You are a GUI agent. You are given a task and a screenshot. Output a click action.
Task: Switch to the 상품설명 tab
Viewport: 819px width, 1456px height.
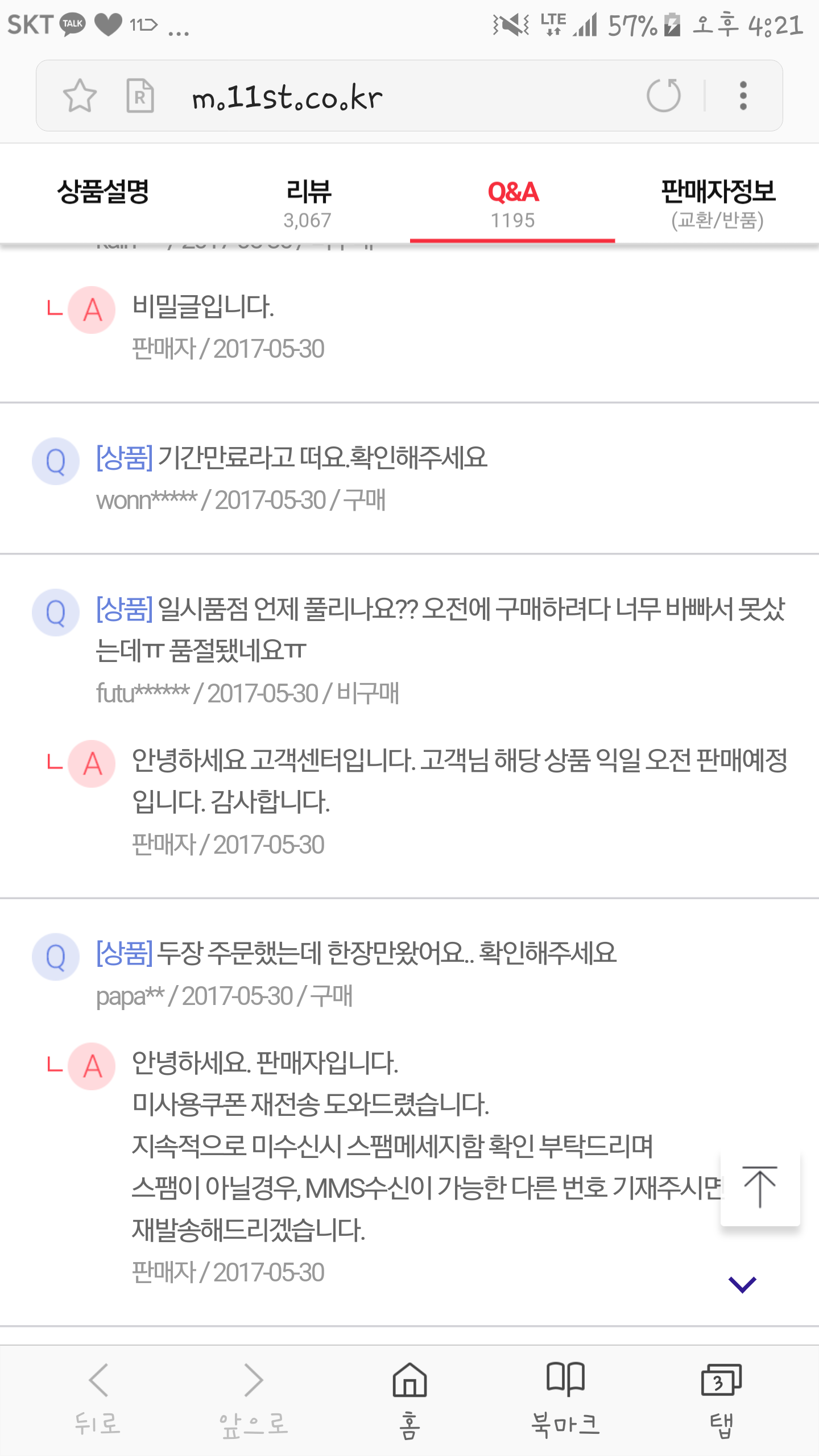(103, 192)
